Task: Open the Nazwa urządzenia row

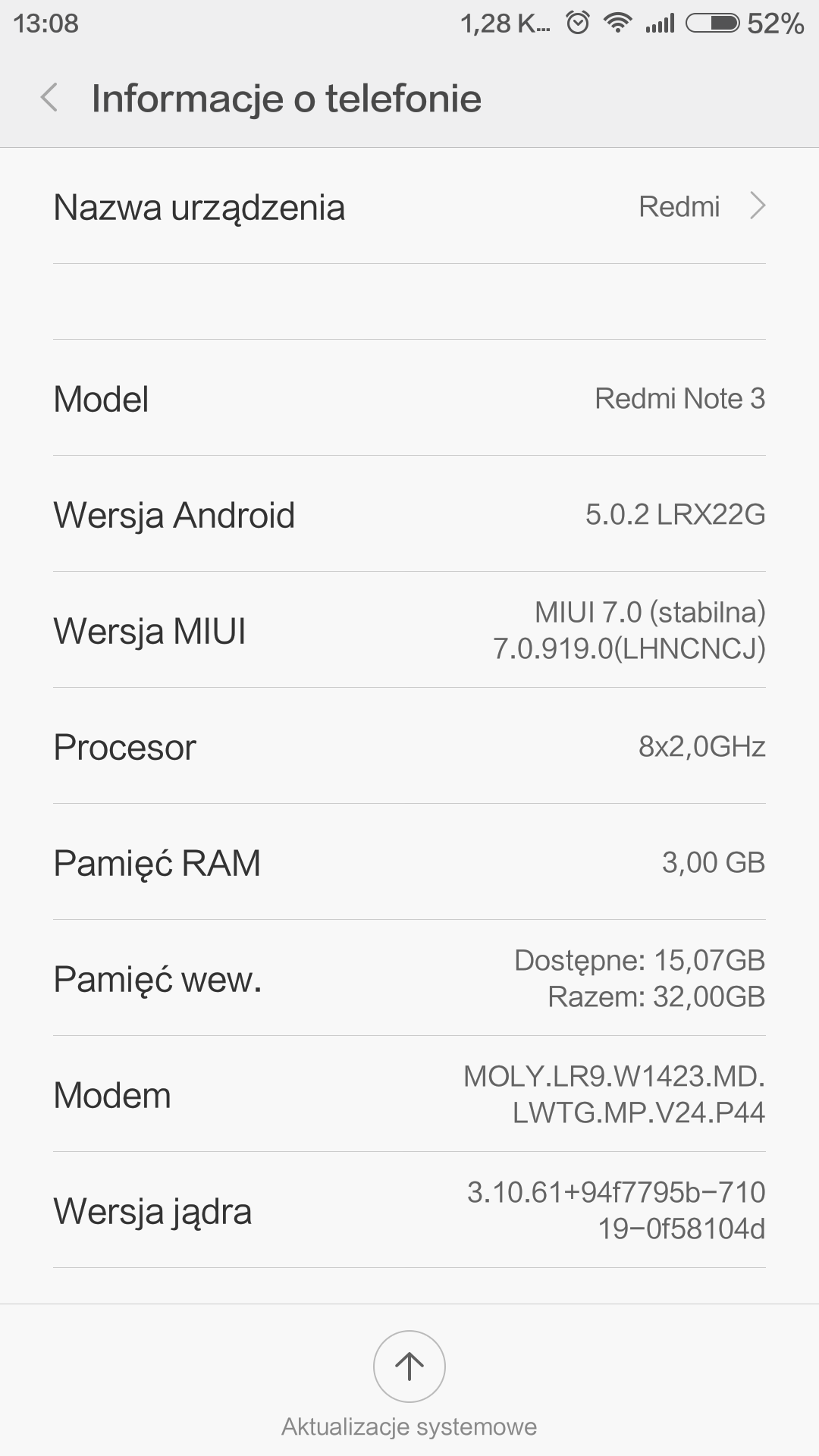Action: coord(409,206)
